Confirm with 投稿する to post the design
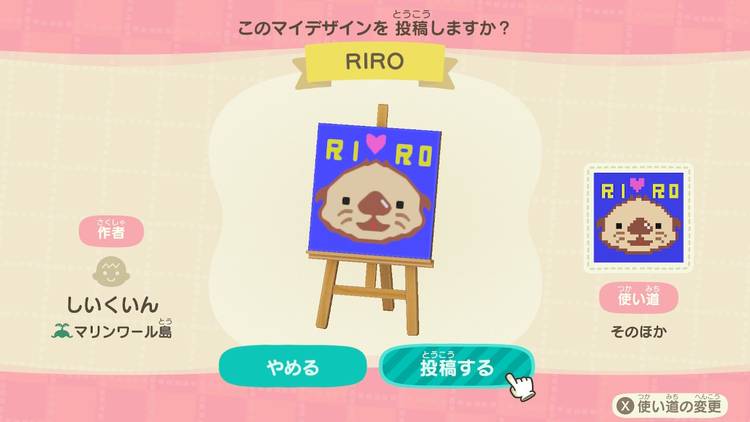 coord(457,367)
